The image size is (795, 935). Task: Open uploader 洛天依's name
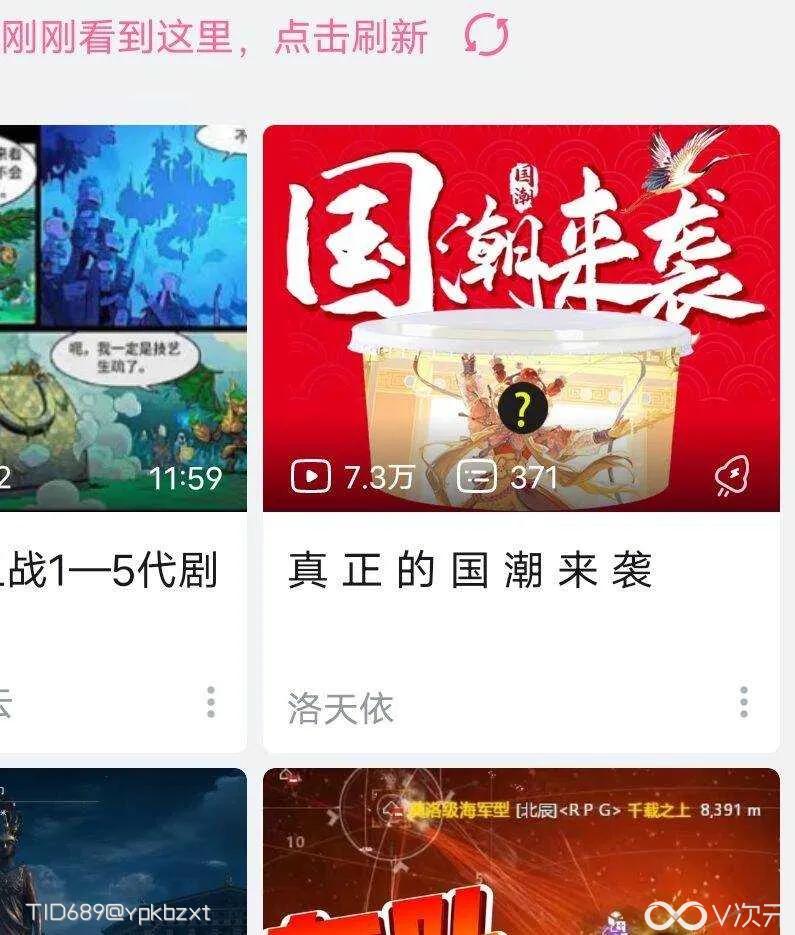coord(341,708)
